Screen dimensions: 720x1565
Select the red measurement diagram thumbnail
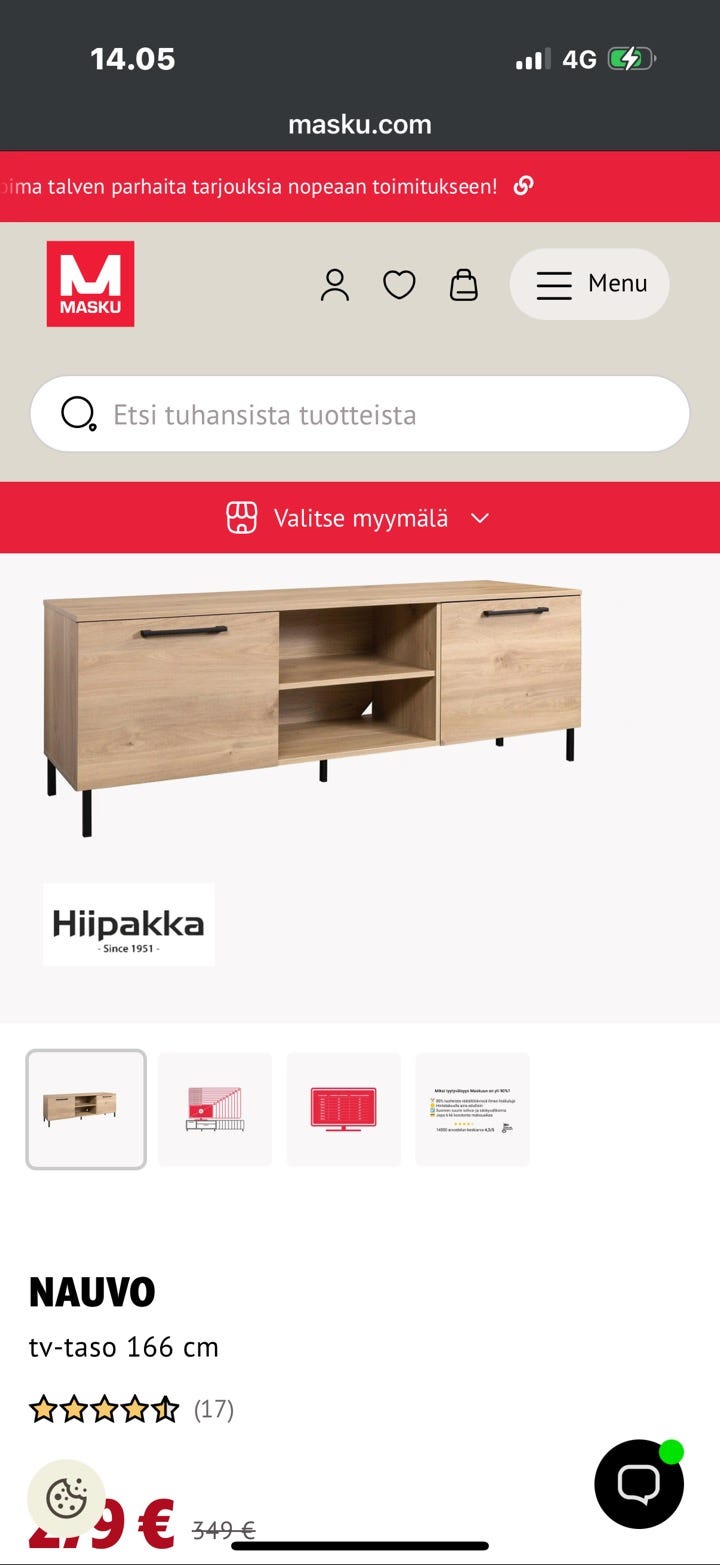point(214,1108)
